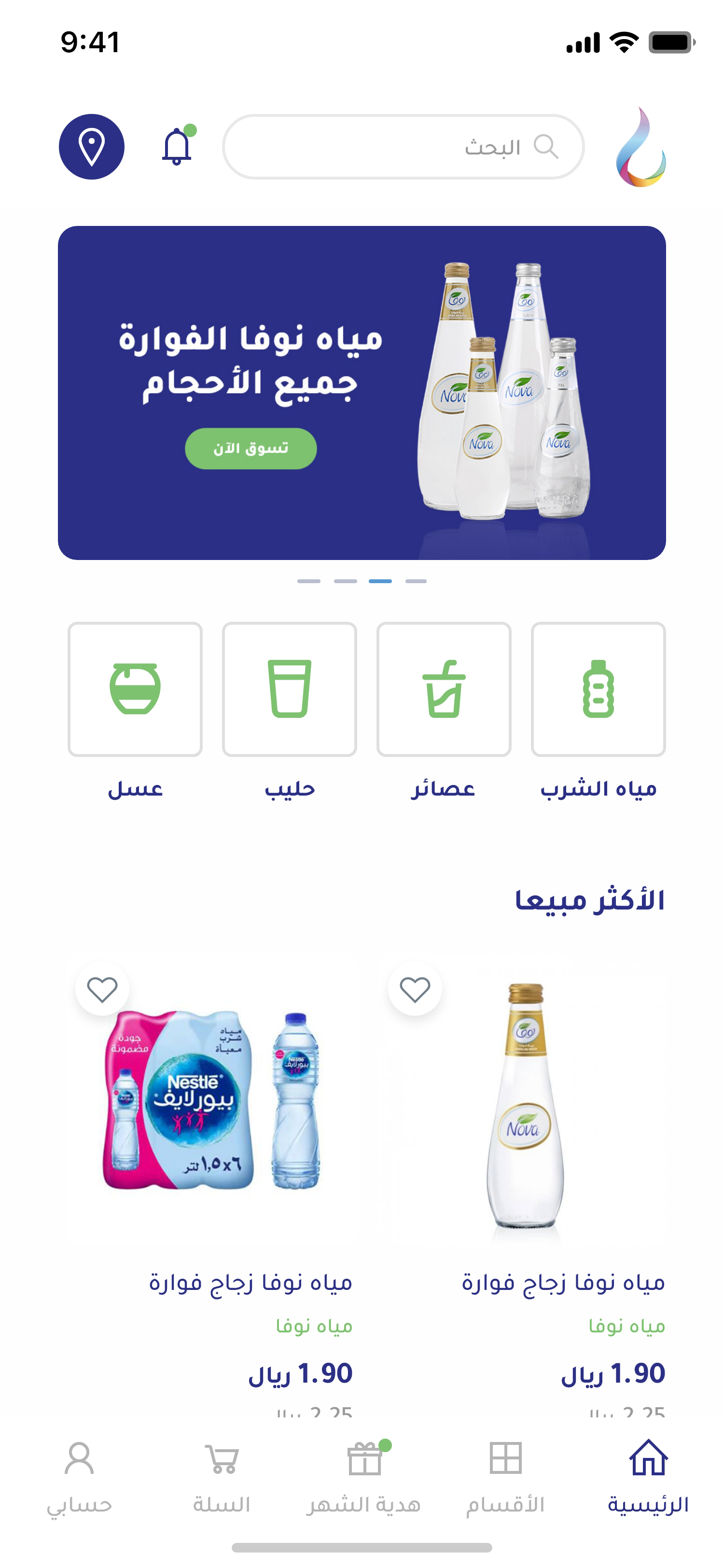Open the عسل category
This screenshot has width=724, height=1568.
(x=135, y=689)
